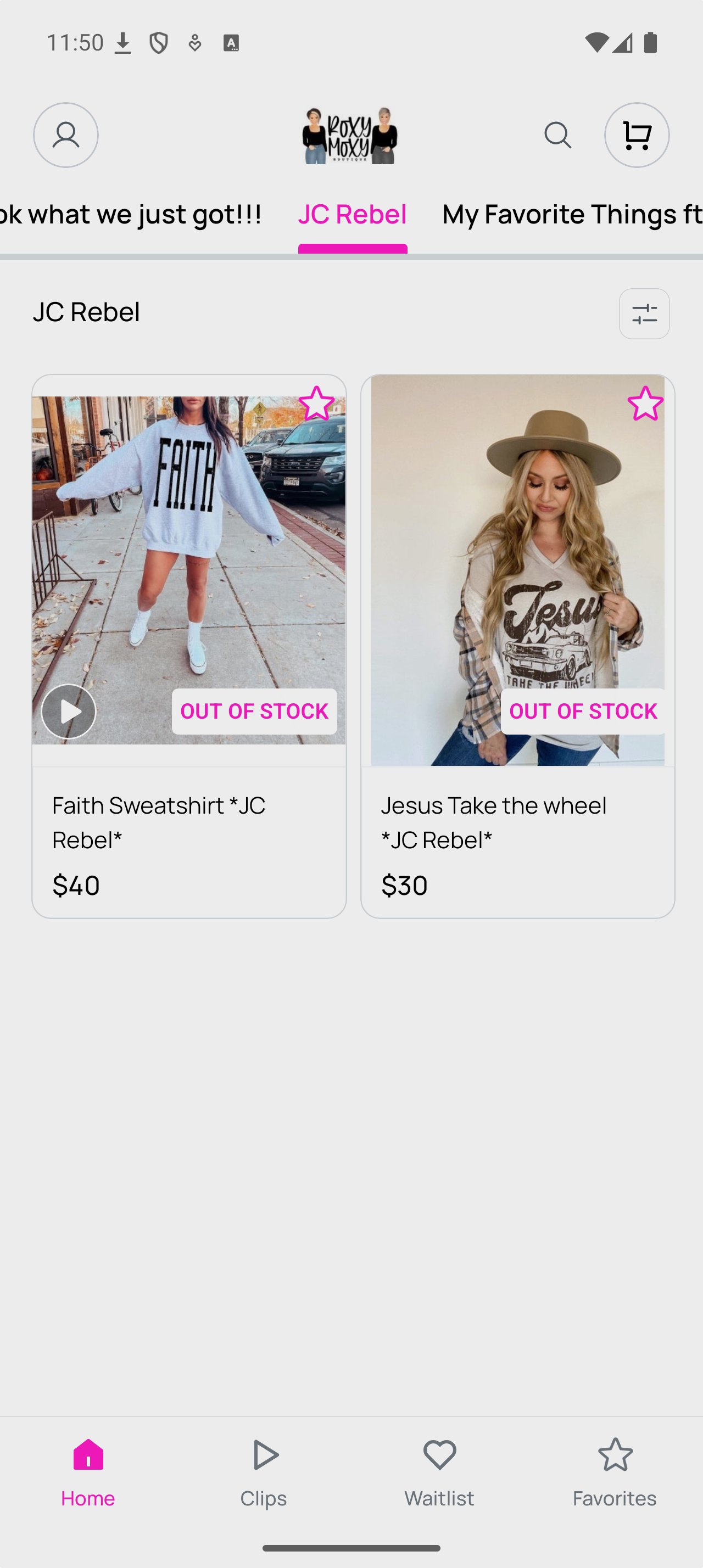Open the shopping cart
Image resolution: width=703 pixels, height=1568 pixels.
point(637,135)
